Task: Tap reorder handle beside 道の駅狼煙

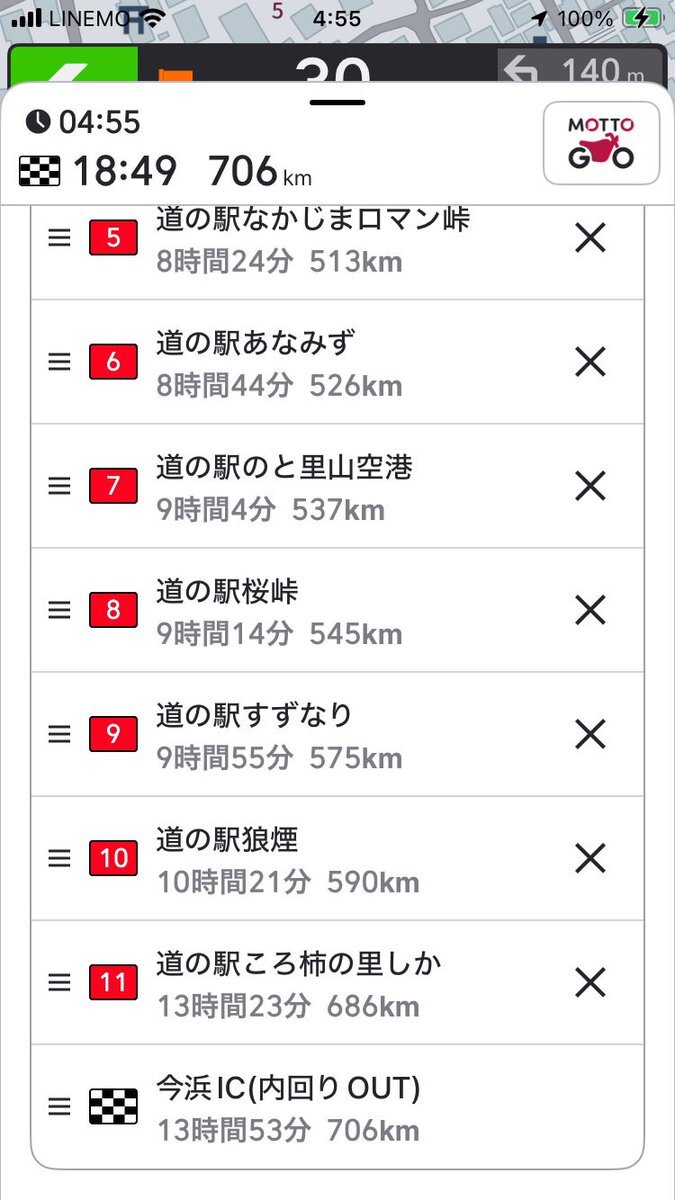Action: [60, 858]
